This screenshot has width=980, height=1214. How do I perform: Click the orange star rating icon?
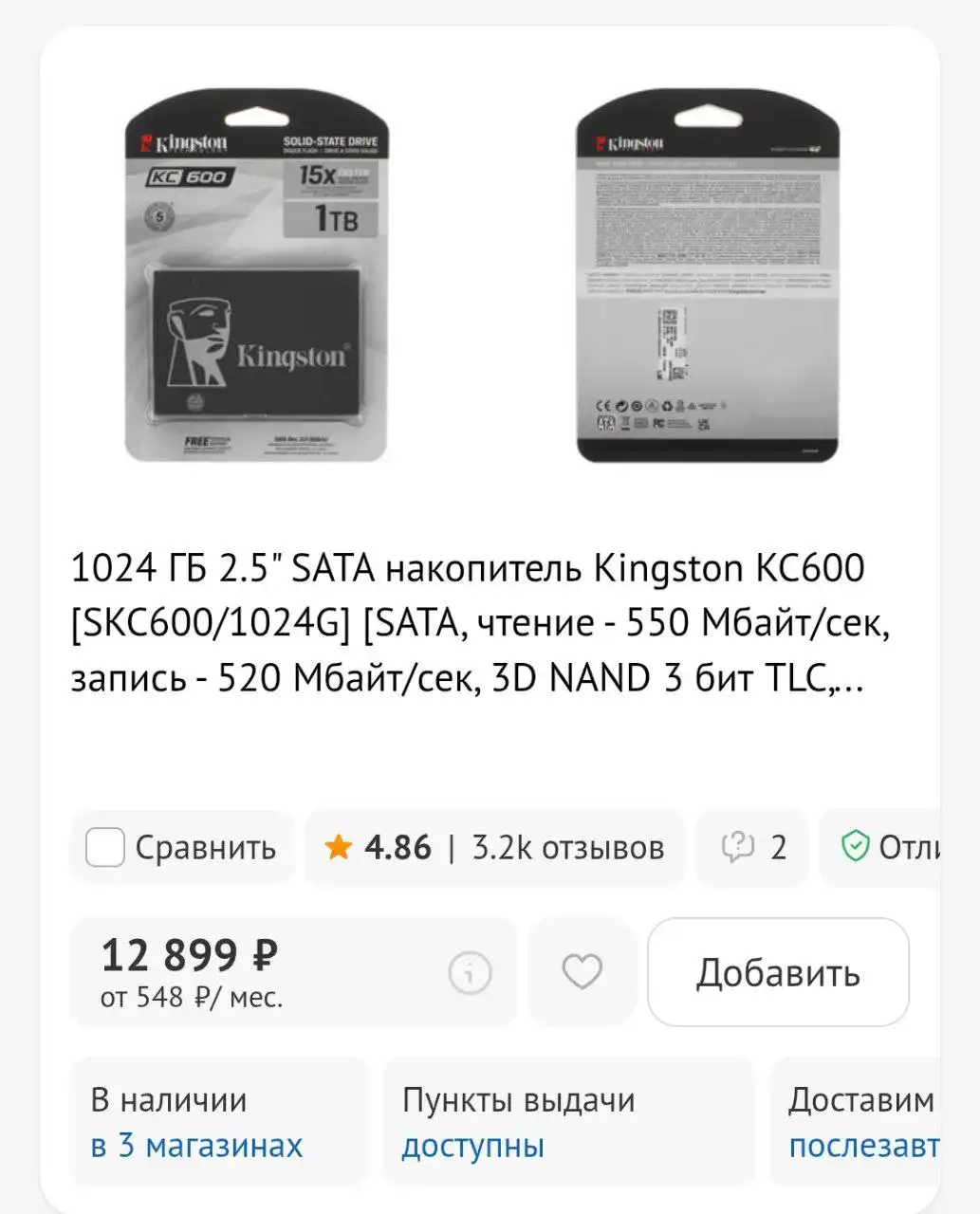point(338,847)
